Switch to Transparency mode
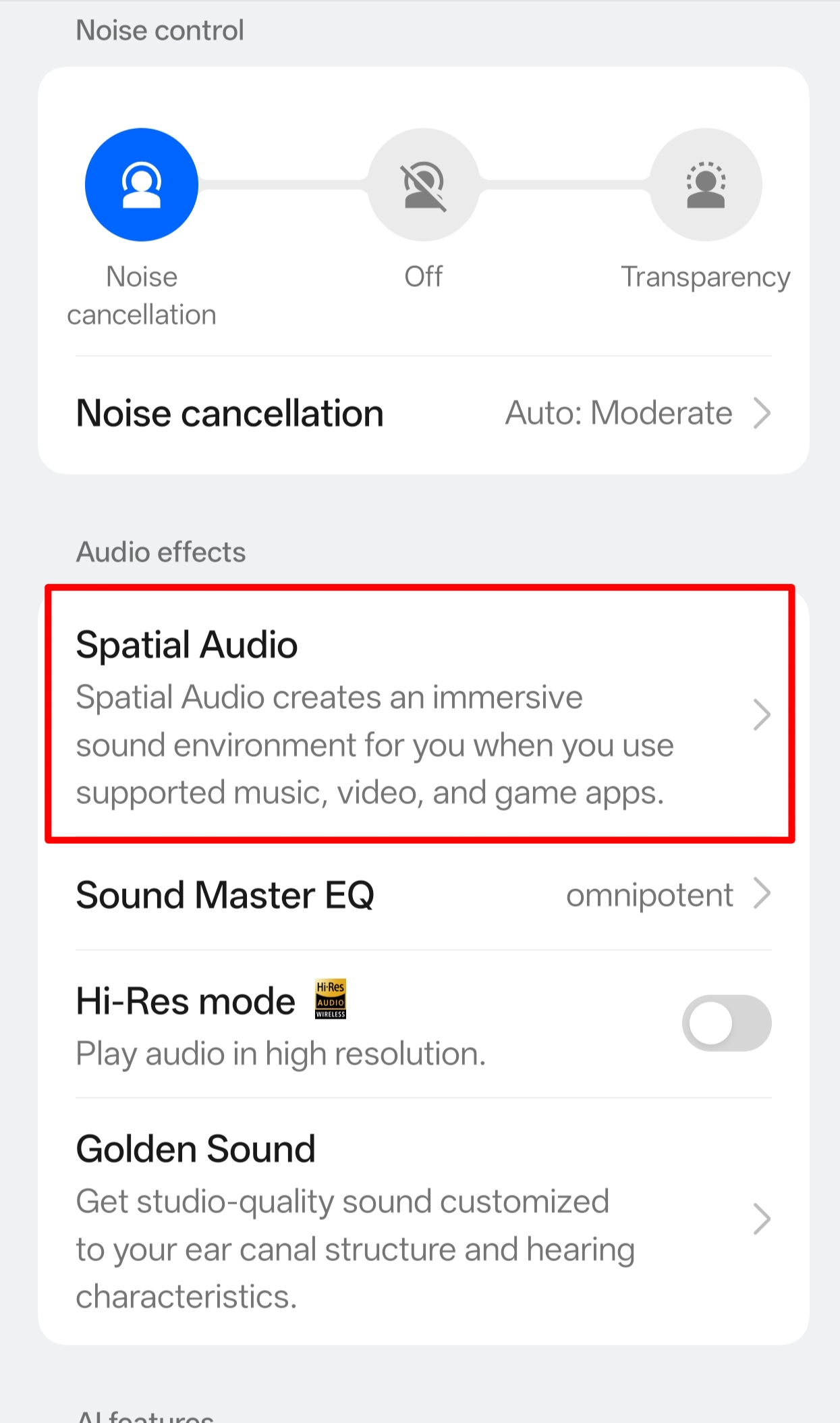Screen dimensions: 840x1423 (x=705, y=184)
